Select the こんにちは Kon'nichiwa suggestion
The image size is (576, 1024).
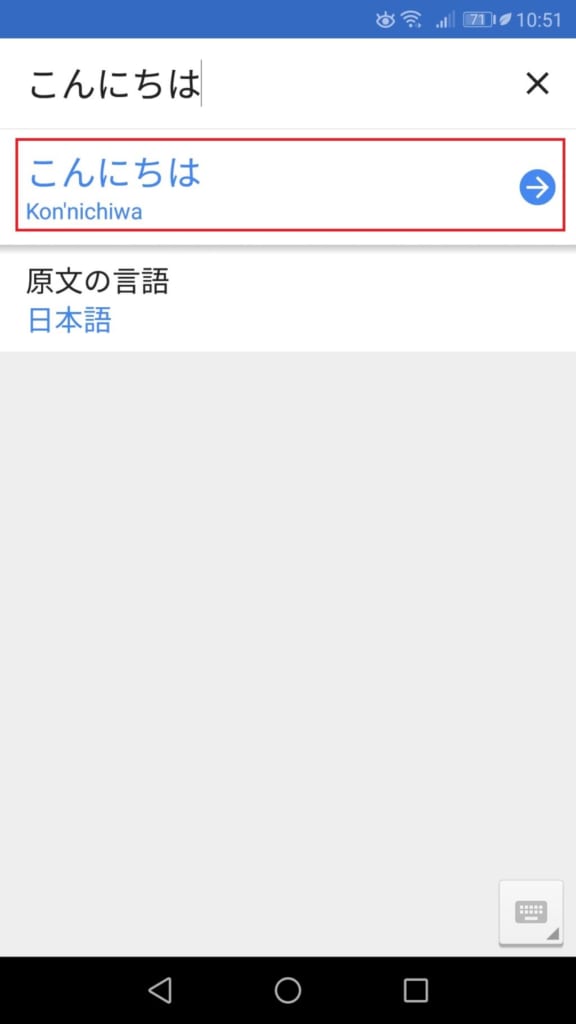coord(290,185)
